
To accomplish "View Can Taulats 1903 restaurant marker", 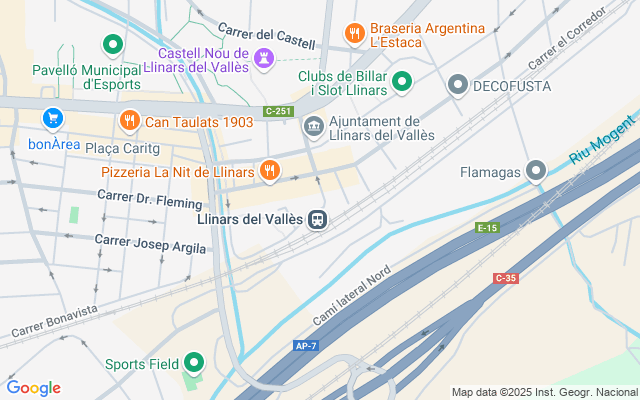I will 129,122.
